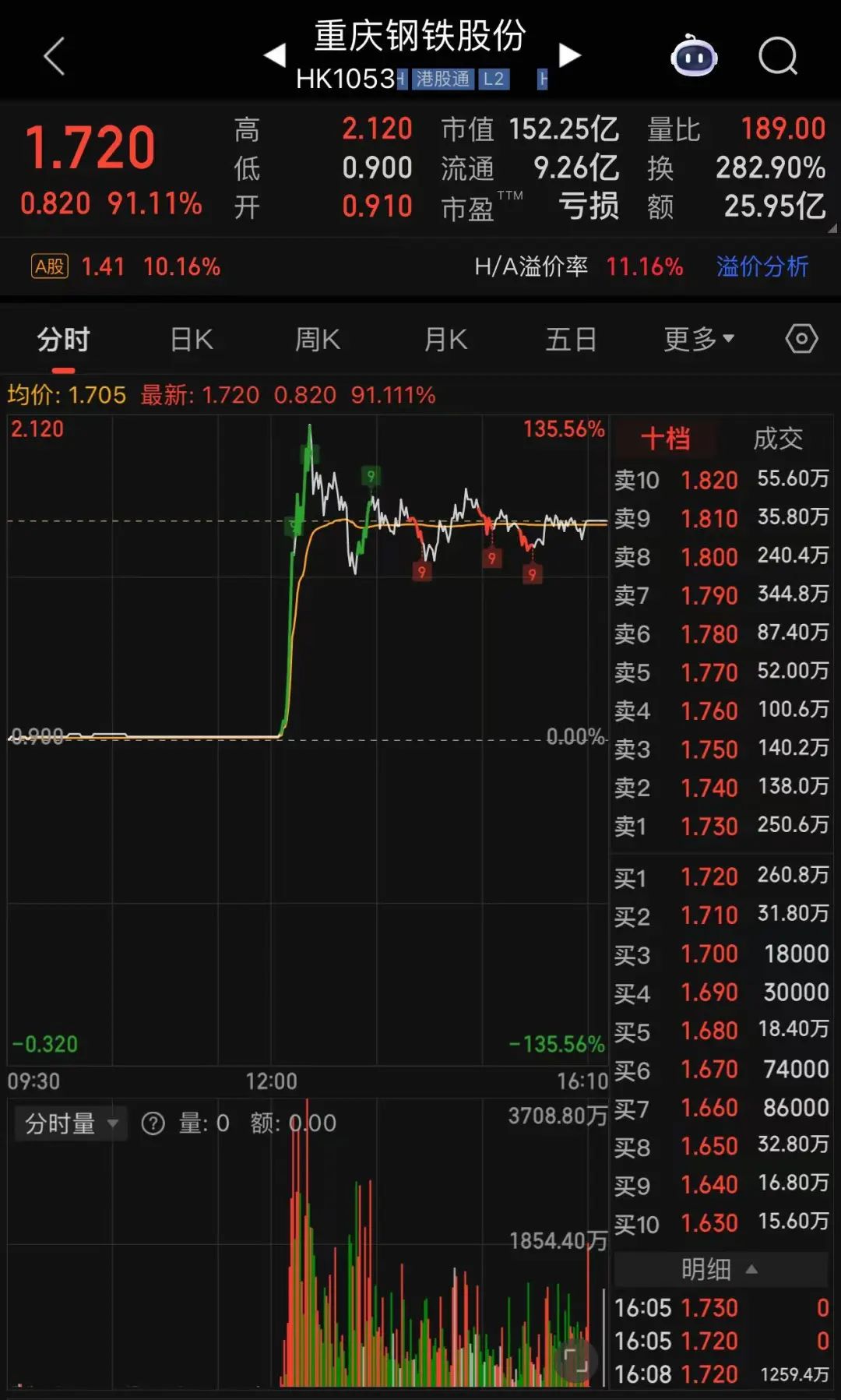Switch to the 周K tab
Screen dimensions: 841x1400
pyautogui.click(x=318, y=340)
